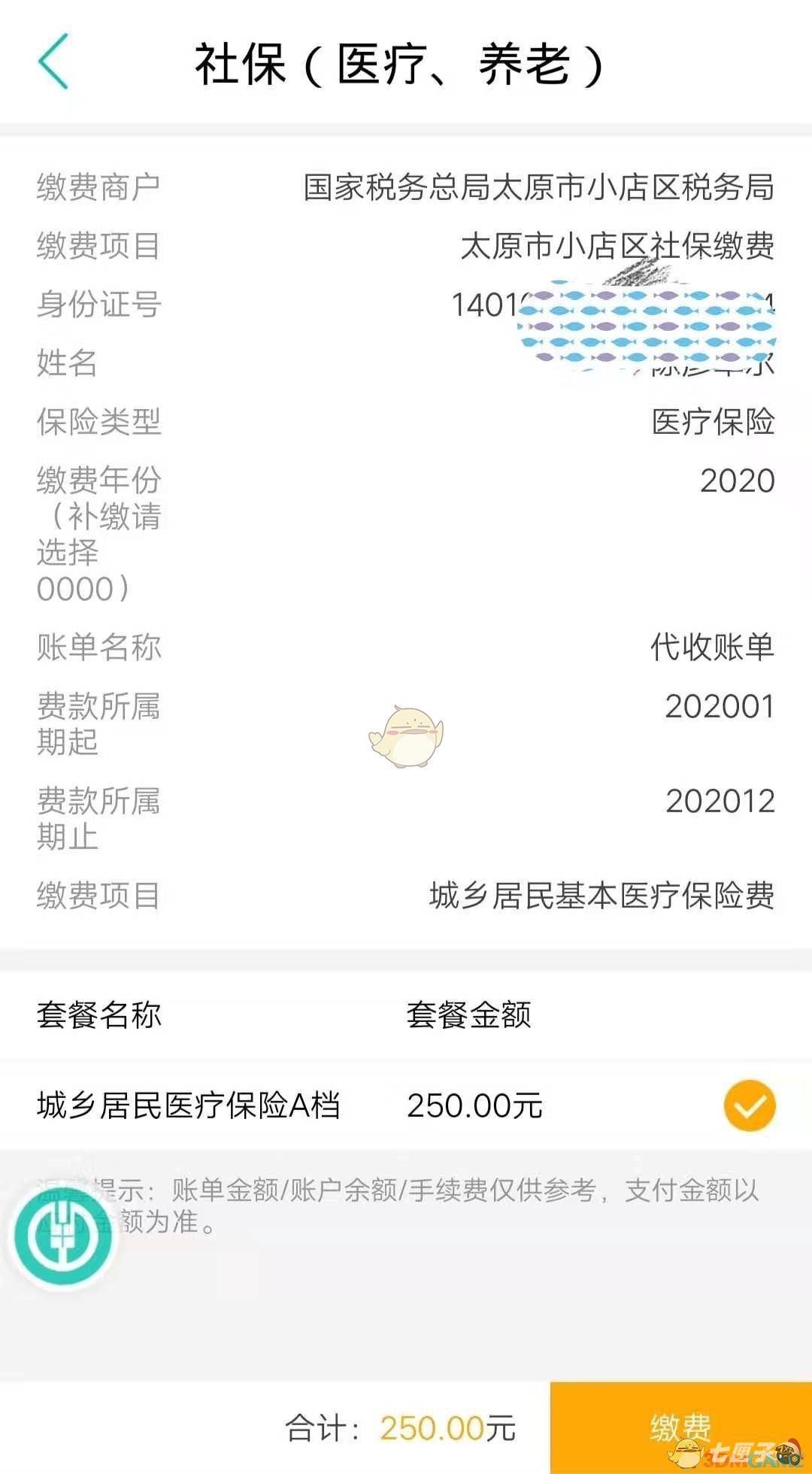Click the 代收账单 bill name field
The image size is (812, 1474).
(x=710, y=648)
